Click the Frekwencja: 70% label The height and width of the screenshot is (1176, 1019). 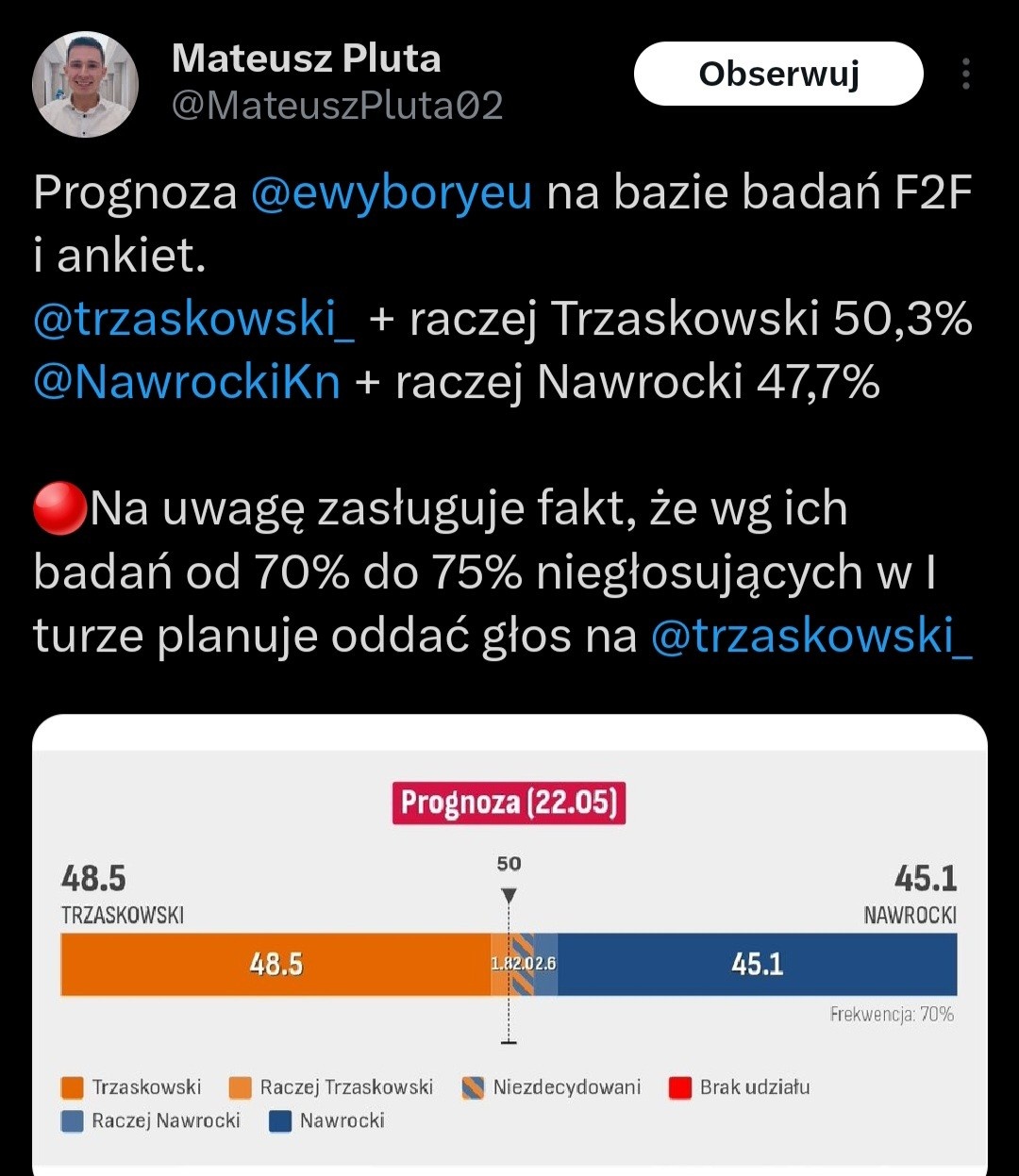pos(892,1016)
